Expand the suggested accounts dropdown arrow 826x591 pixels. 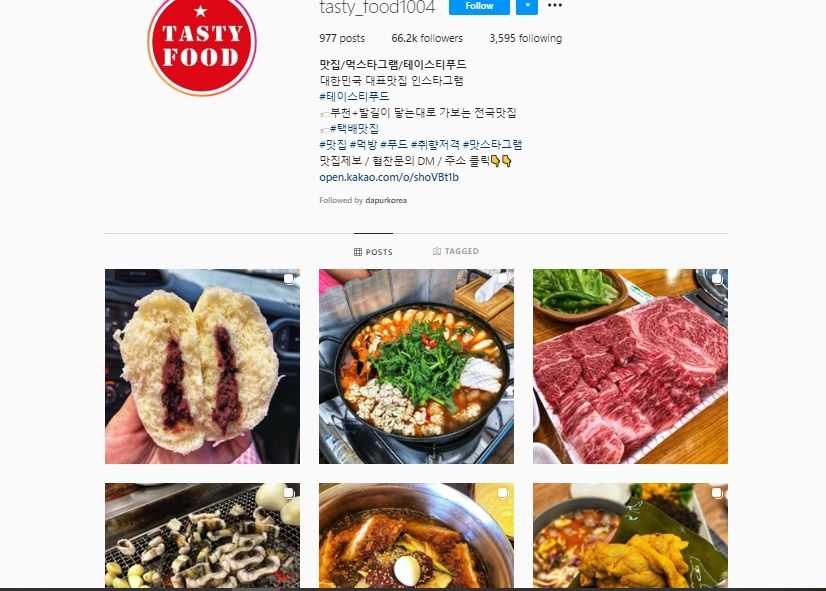(528, 6)
